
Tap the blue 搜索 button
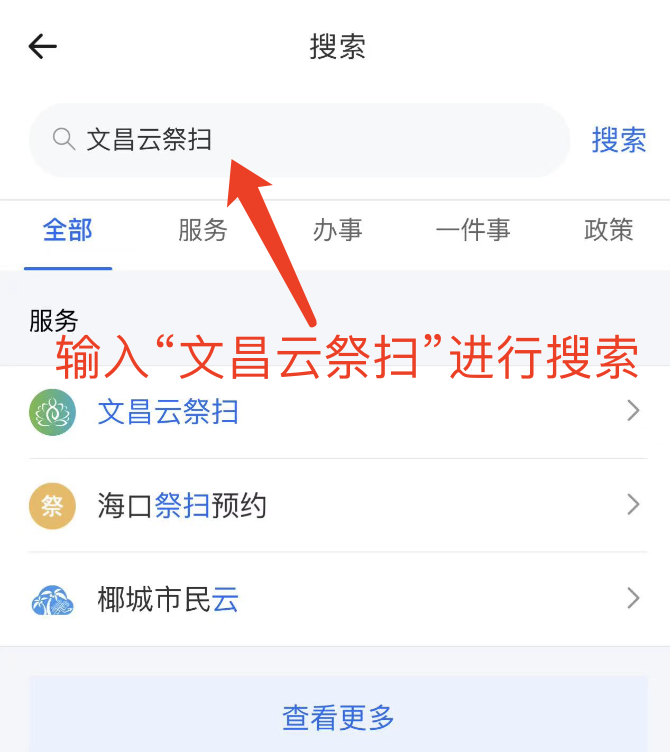click(619, 140)
